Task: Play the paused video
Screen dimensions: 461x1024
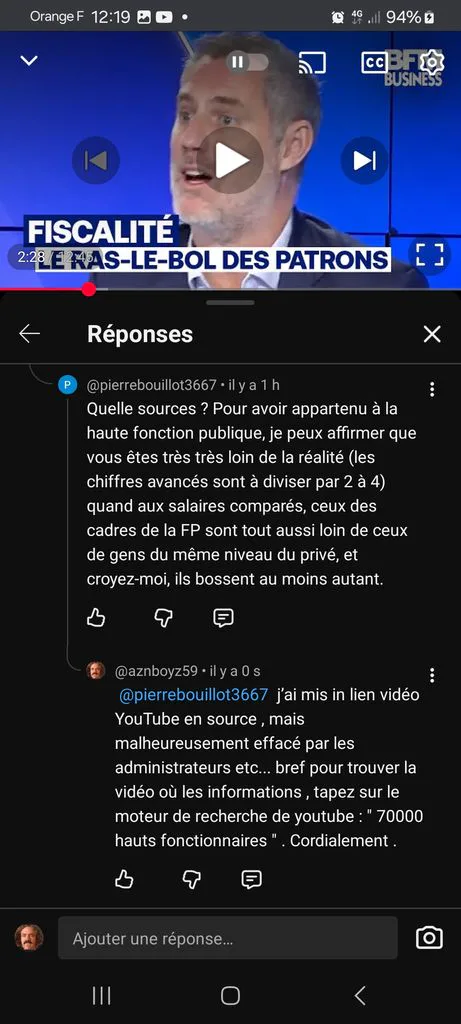Action: 230,160
